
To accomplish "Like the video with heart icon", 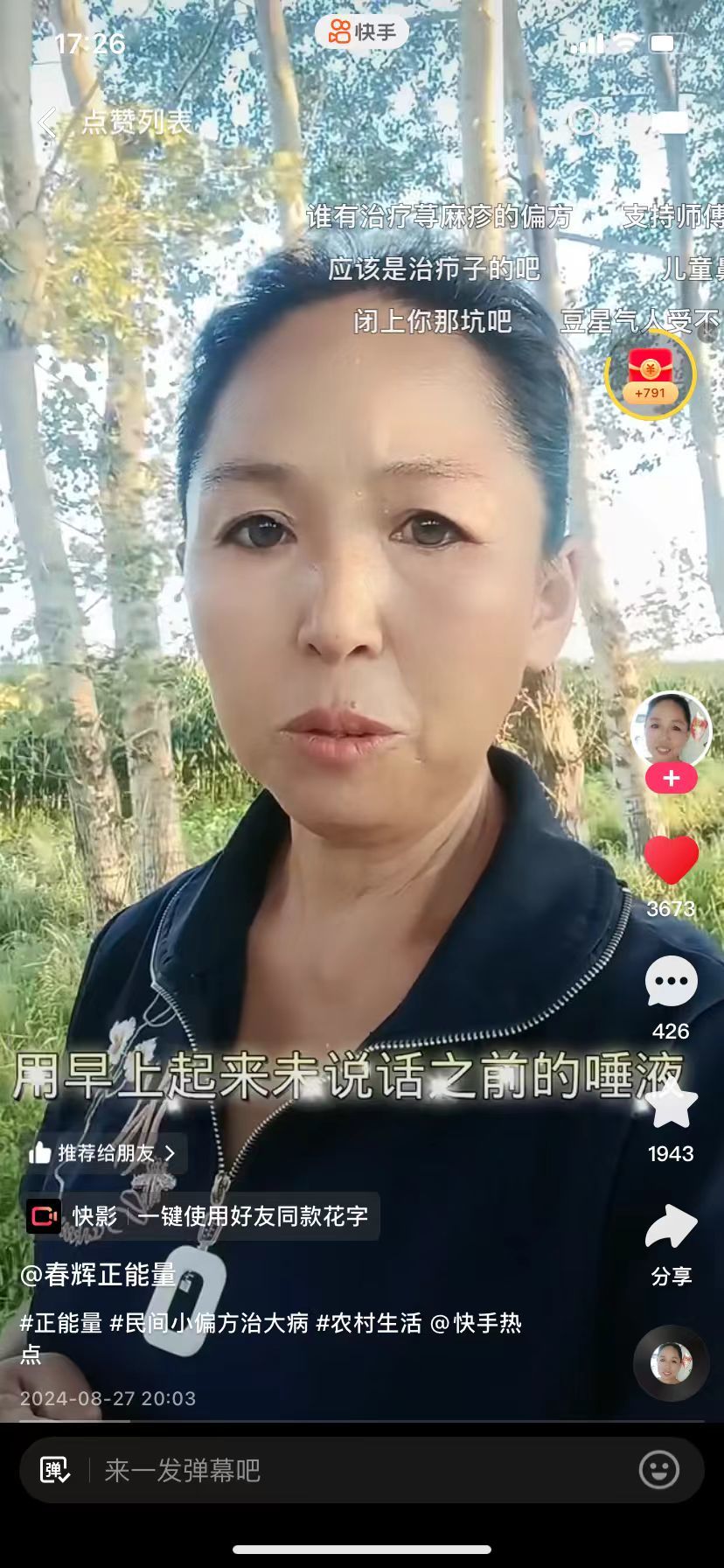I will (671, 859).
